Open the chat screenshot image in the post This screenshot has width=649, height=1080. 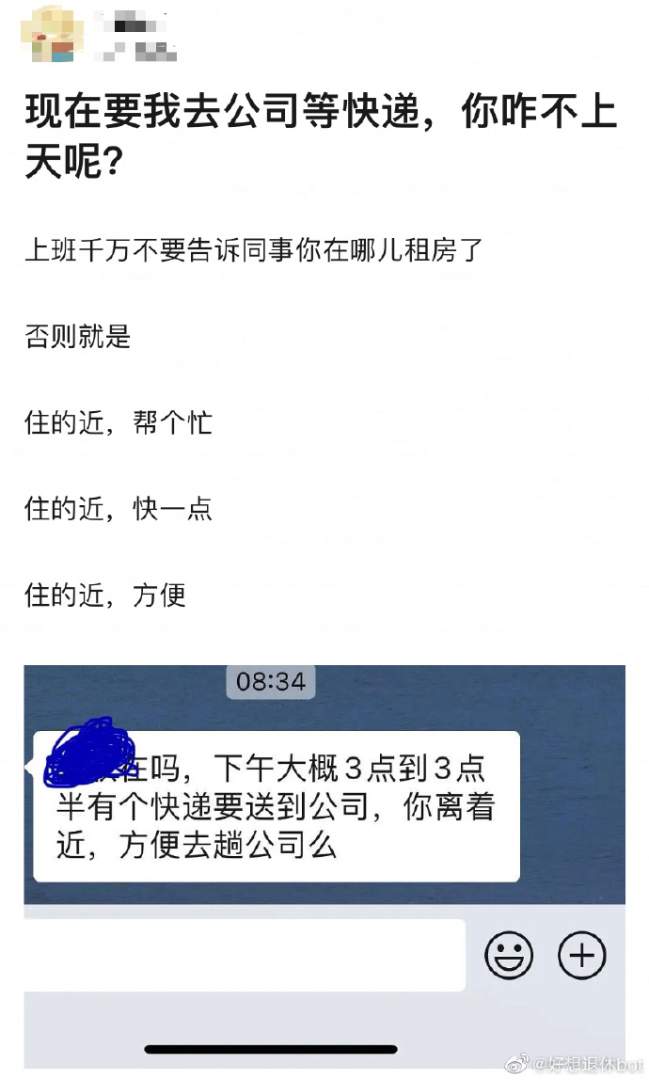[325, 860]
